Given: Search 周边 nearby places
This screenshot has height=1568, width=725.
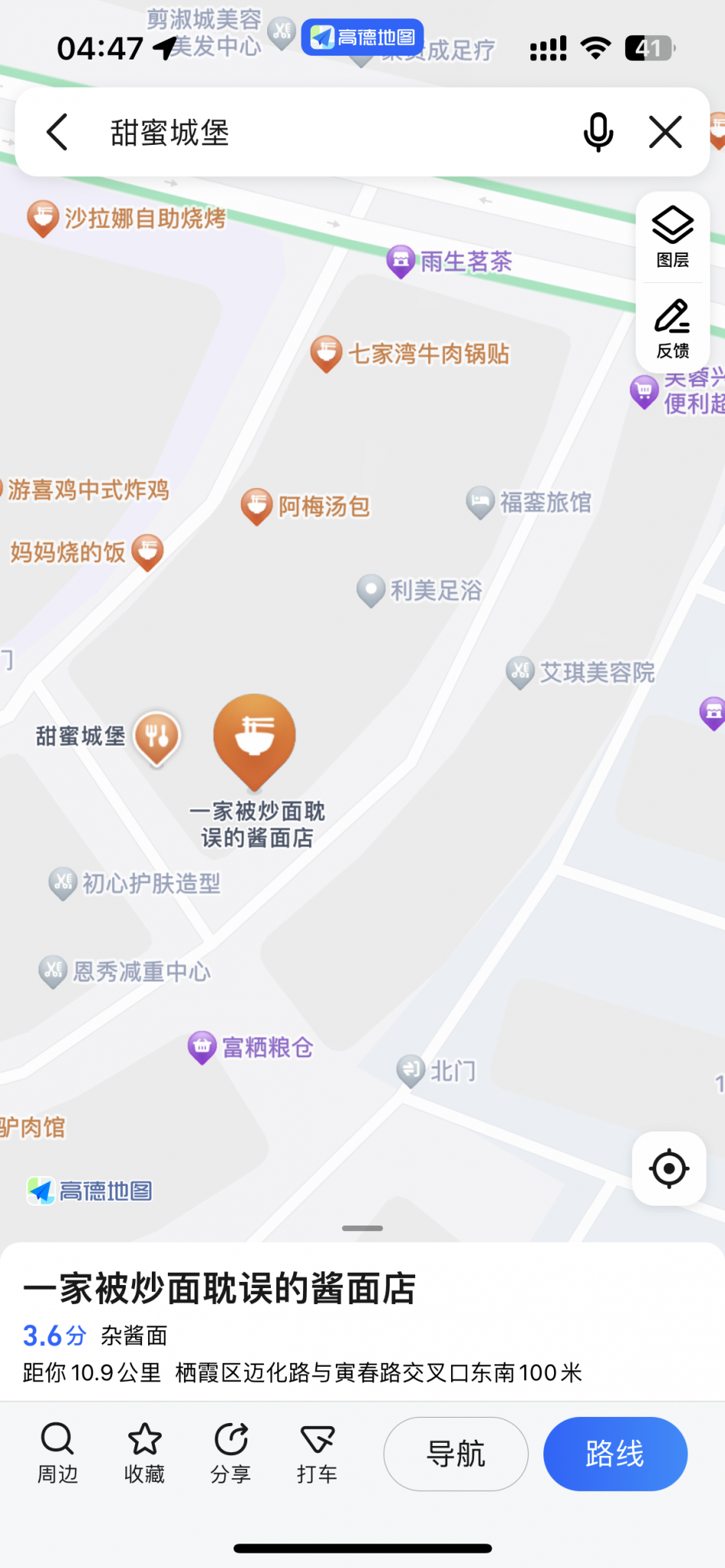Looking at the screenshot, I should coord(58,1453).
